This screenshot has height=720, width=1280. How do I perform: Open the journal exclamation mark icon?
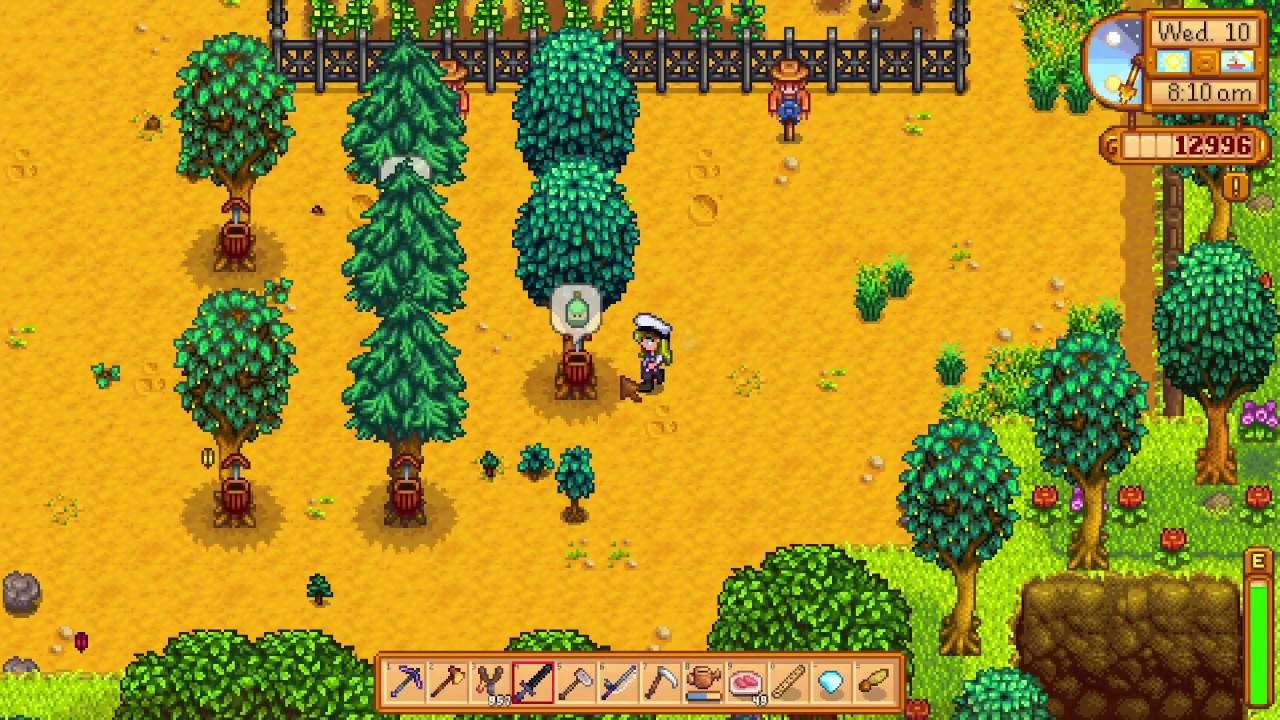click(1237, 185)
